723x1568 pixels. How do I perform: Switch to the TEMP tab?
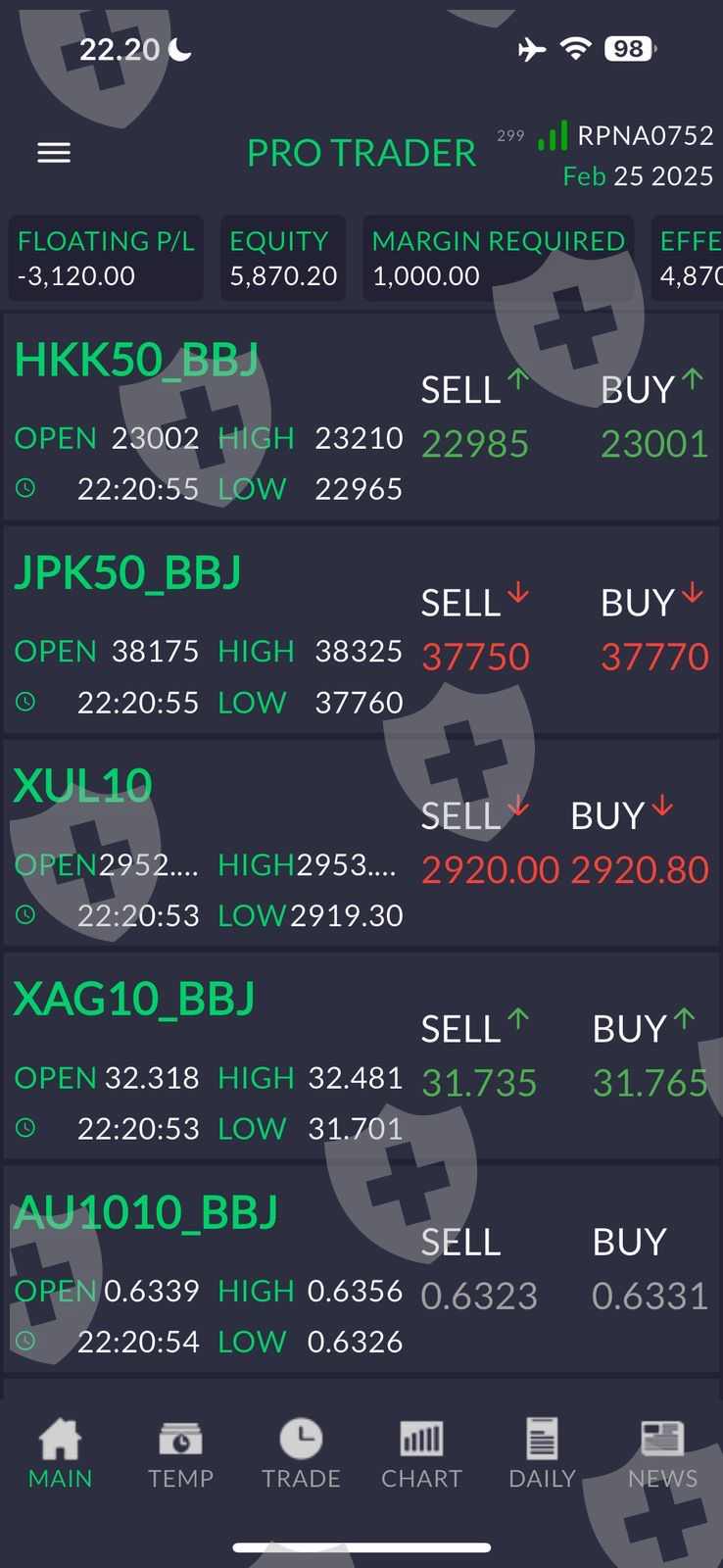click(180, 1454)
